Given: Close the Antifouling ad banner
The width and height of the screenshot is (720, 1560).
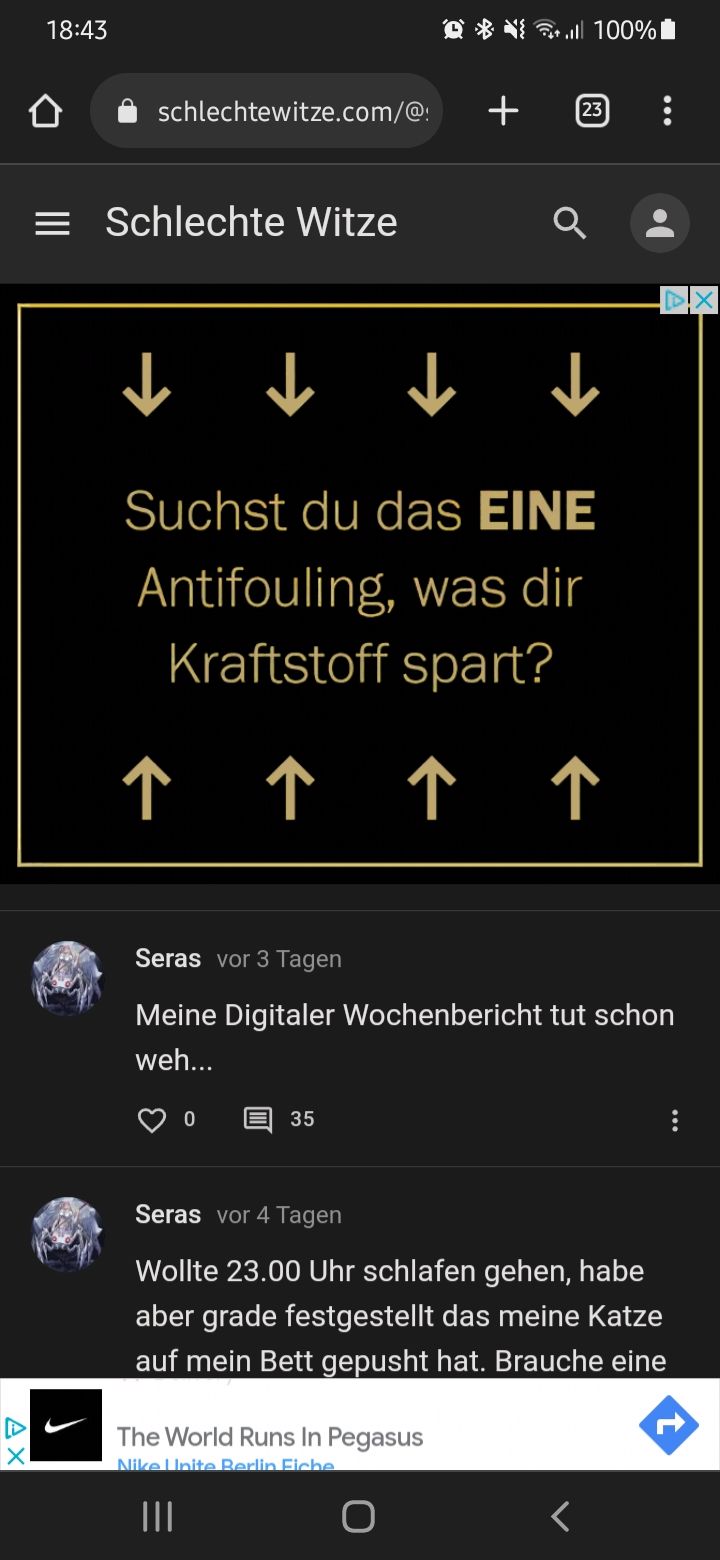Looking at the screenshot, I should pyautogui.click(x=704, y=300).
